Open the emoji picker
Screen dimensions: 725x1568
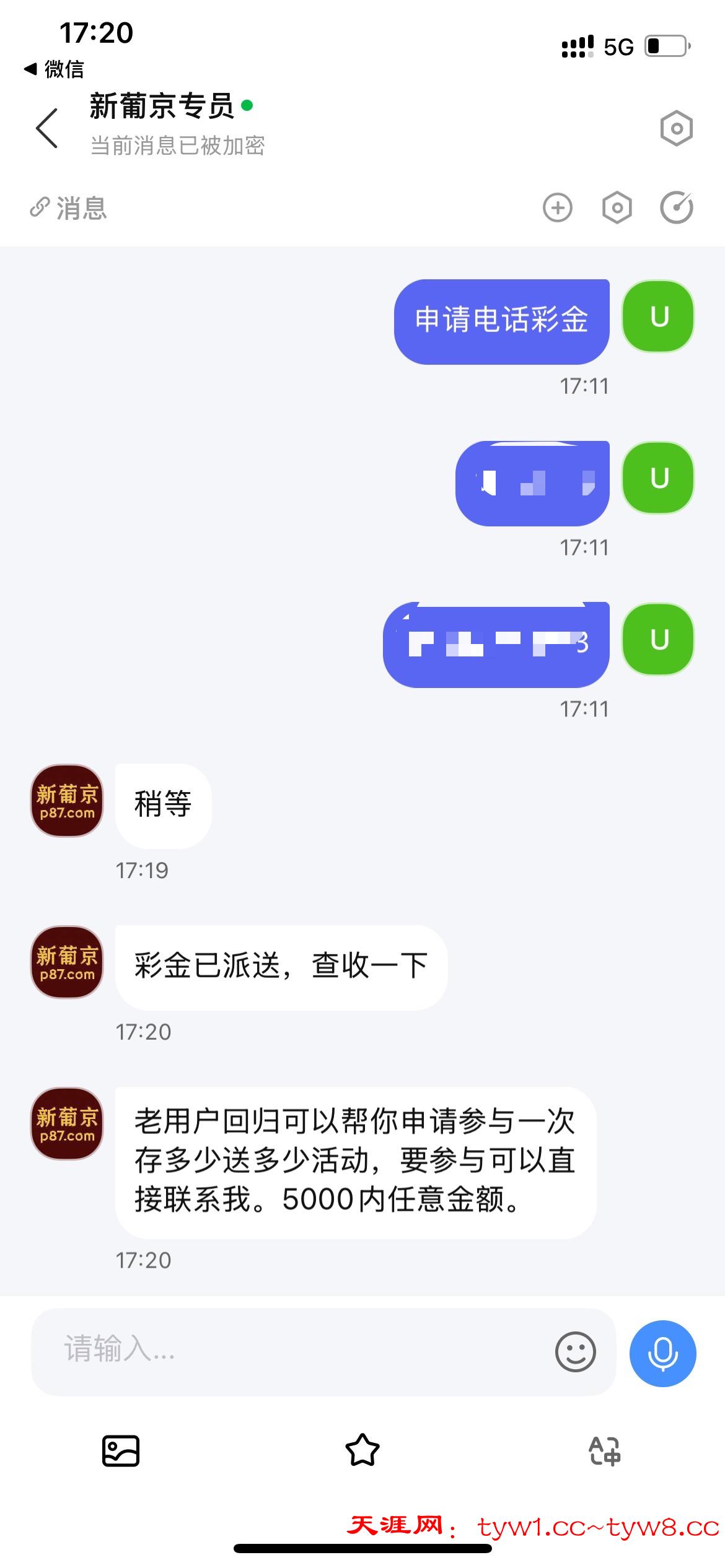575,1352
